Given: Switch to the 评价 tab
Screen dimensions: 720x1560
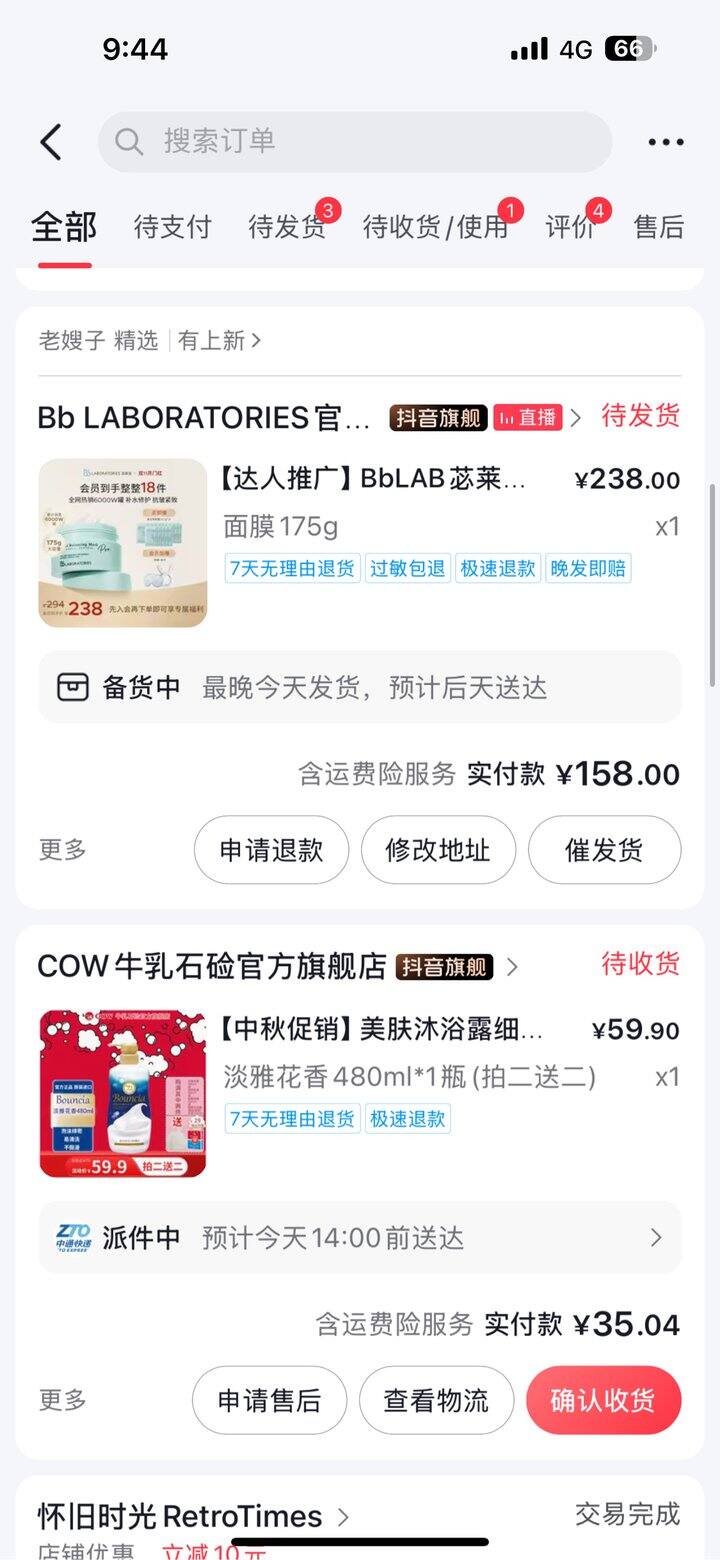Looking at the screenshot, I should tap(571, 227).
